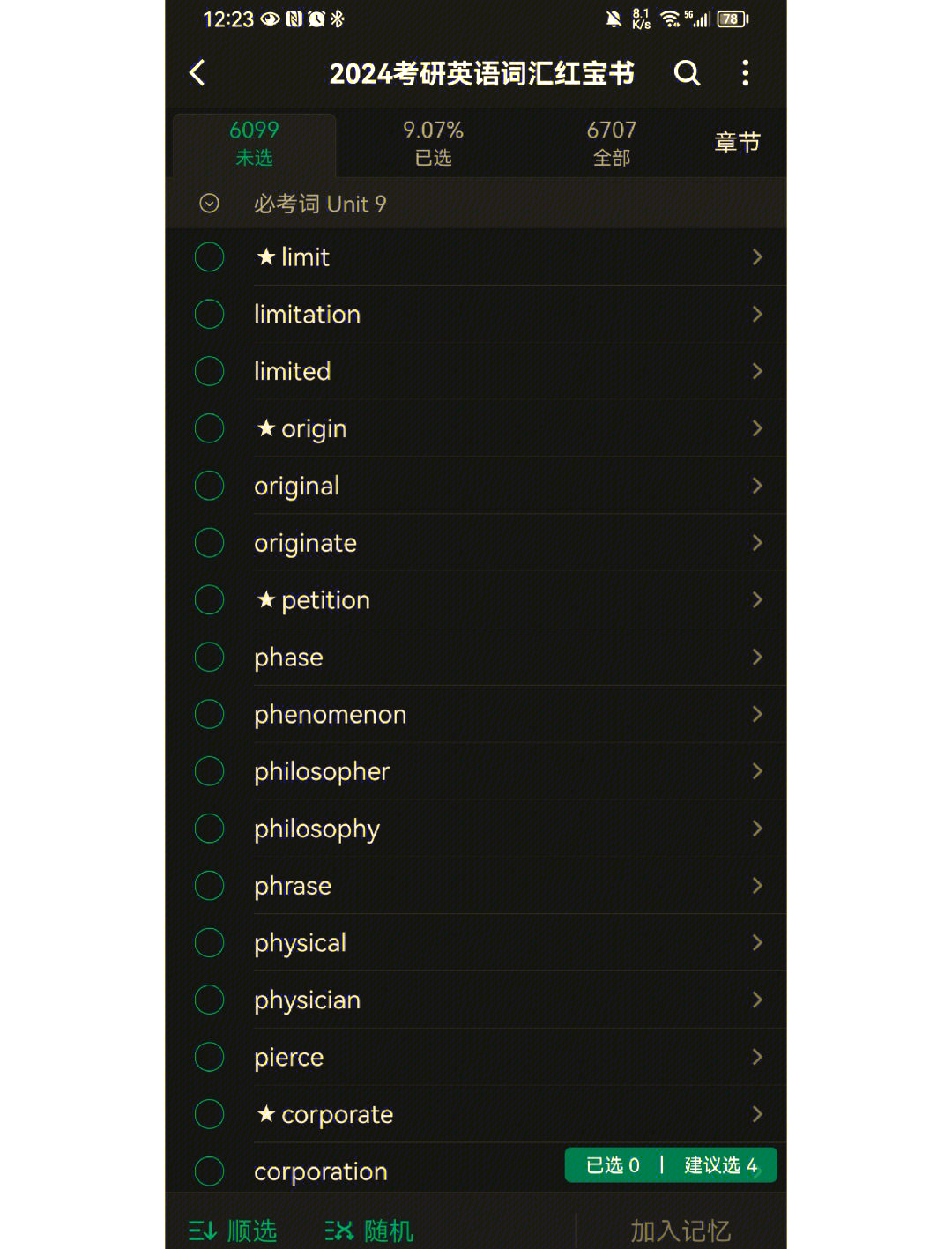Viewport: 952px width, 1249px height.
Task: Collapse the 必考词 Unit 9 section
Action: pyautogui.click(x=209, y=204)
